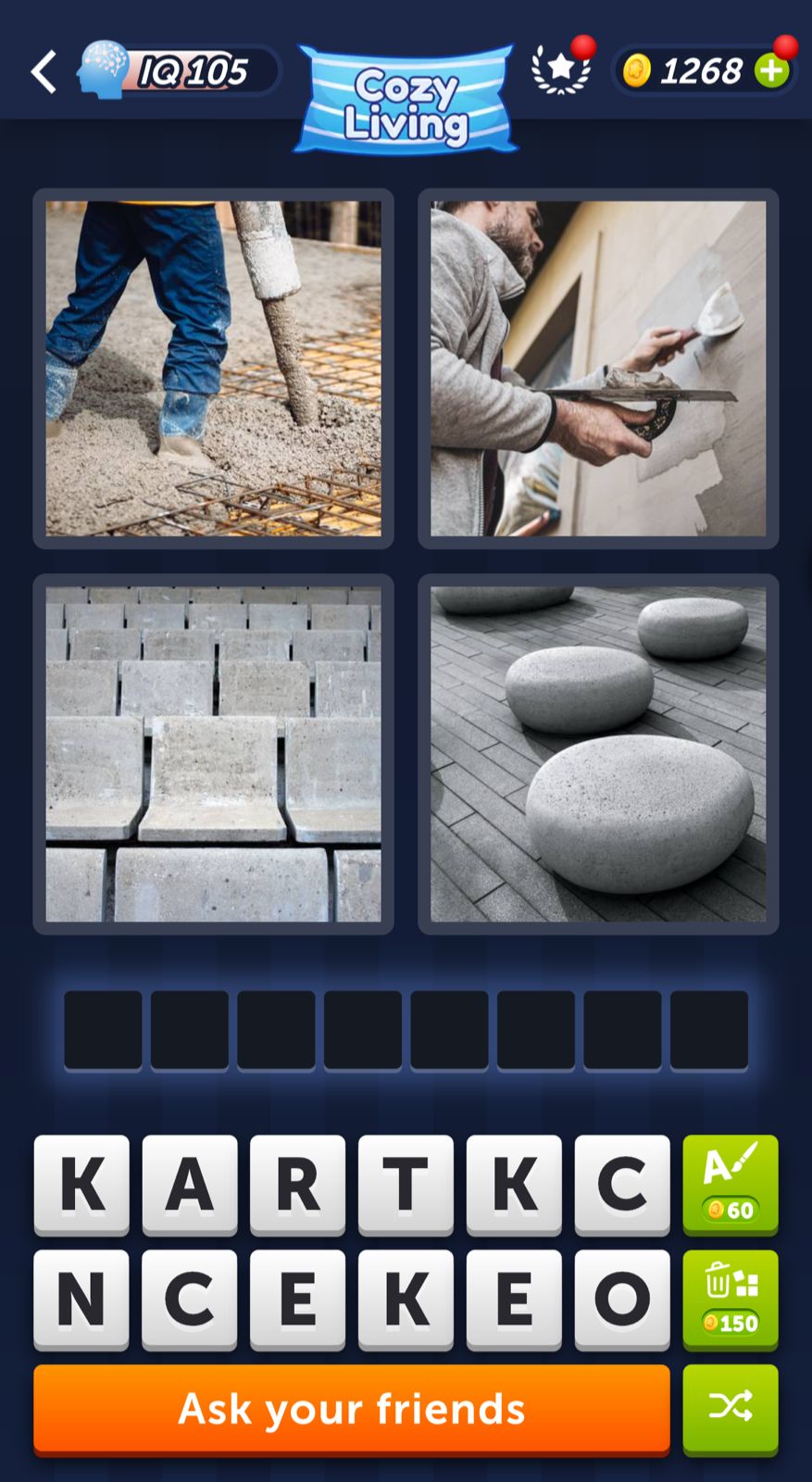Viewport: 812px width, 1482px height.
Task: Open the star achievements icon
Action: [561, 69]
